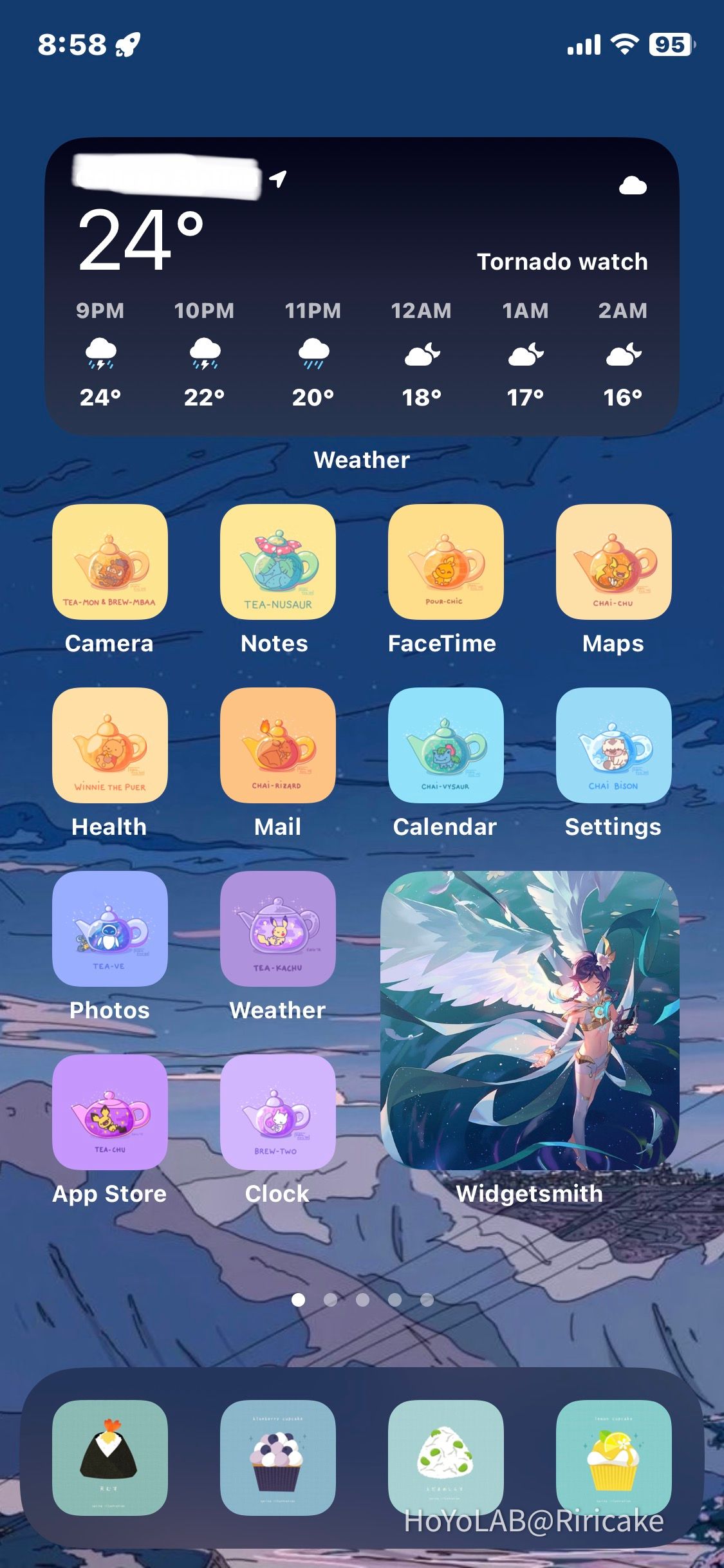Viewport: 724px width, 1568px height.
Task: Tap the Tornado watch alert text
Action: [x=562, y=262]
